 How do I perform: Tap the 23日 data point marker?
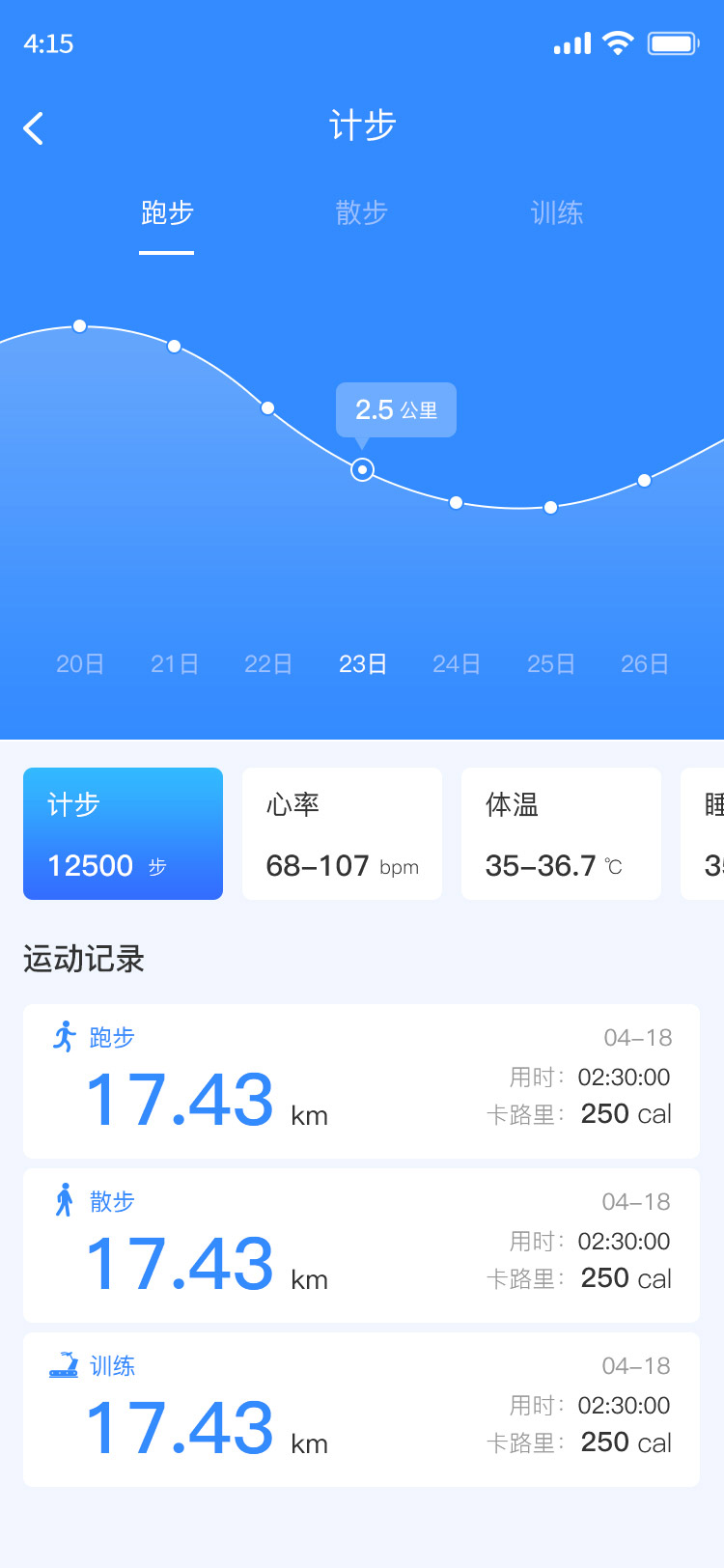point(362,470)
